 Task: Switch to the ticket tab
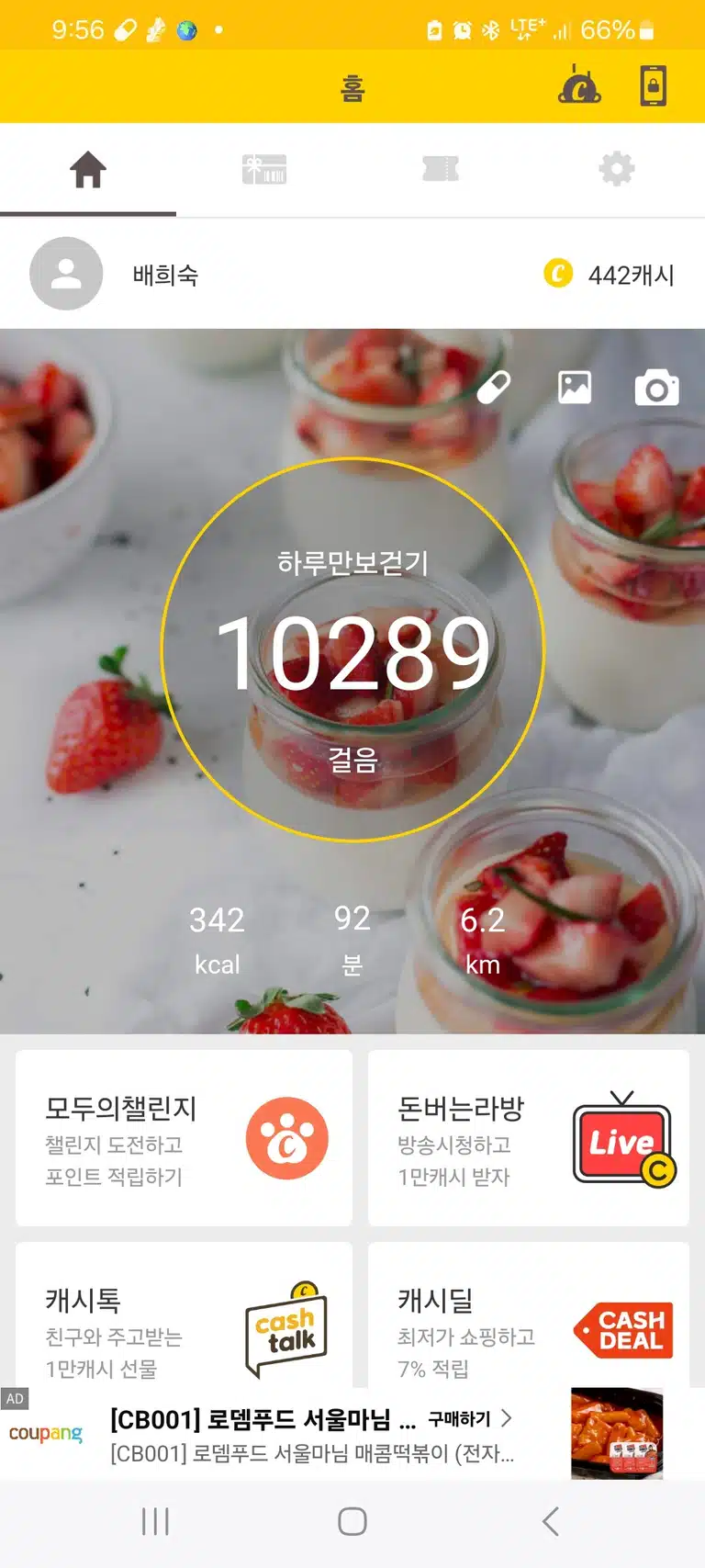click(x=441, y=169)
